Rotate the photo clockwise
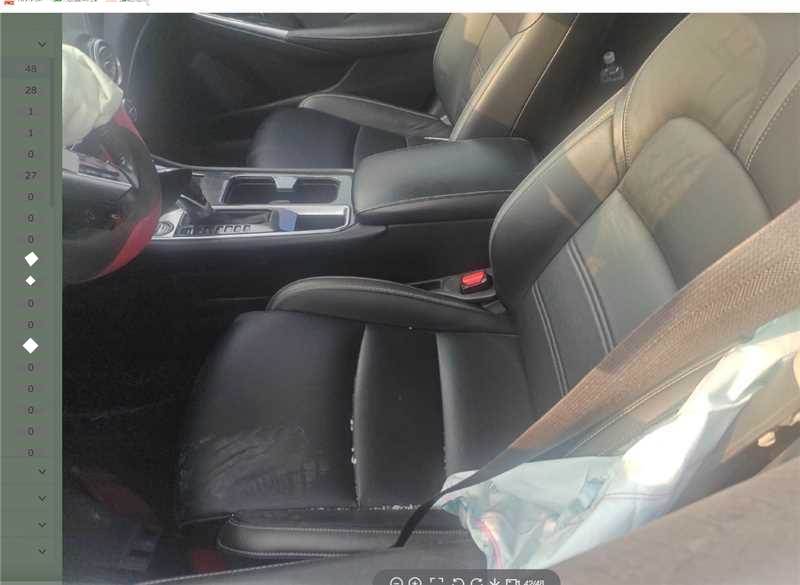Image resolution: width=800 pixels, height=585 pixels. pos(476,582)
